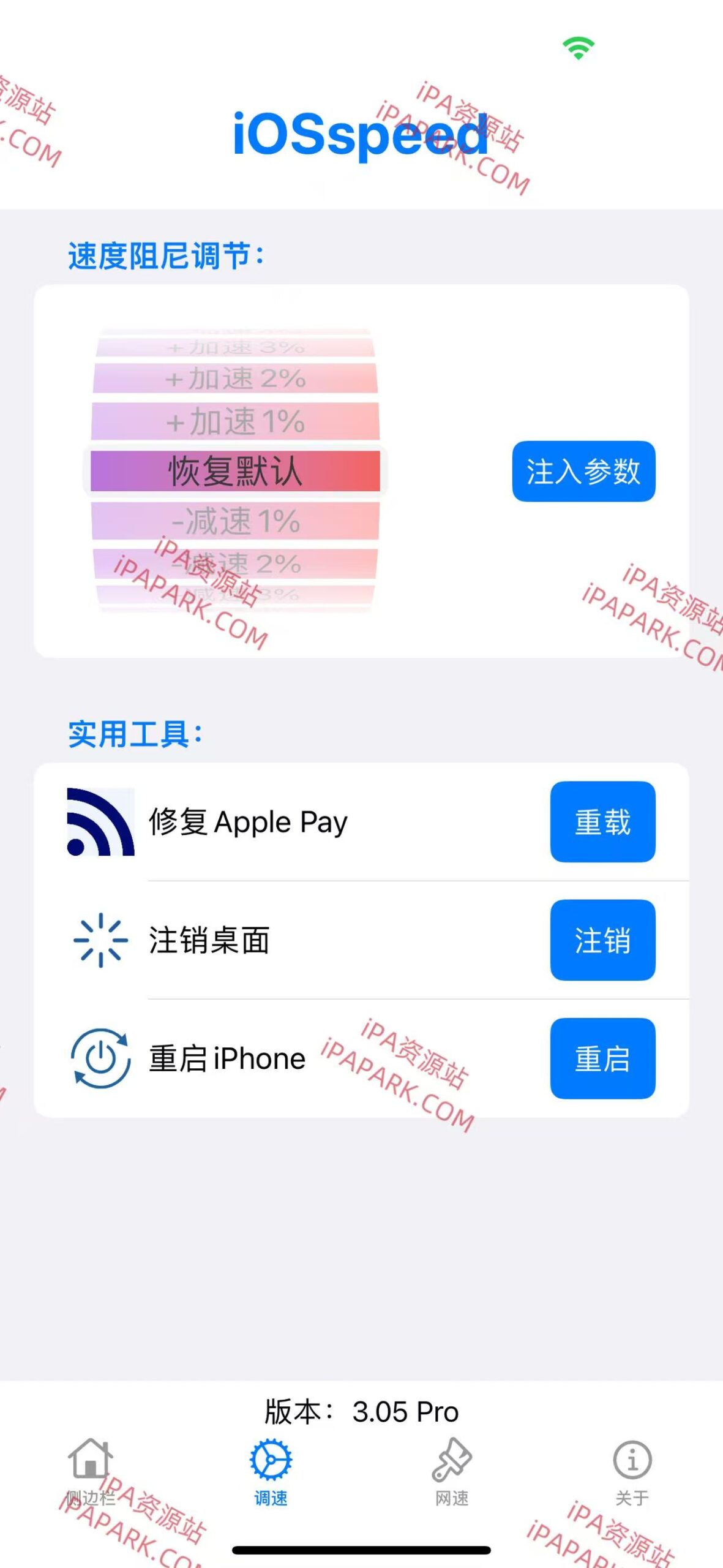This screenshot has width=723, height=1568.
Task: Select the -减速1% wheel option
Action: [234, 522]
